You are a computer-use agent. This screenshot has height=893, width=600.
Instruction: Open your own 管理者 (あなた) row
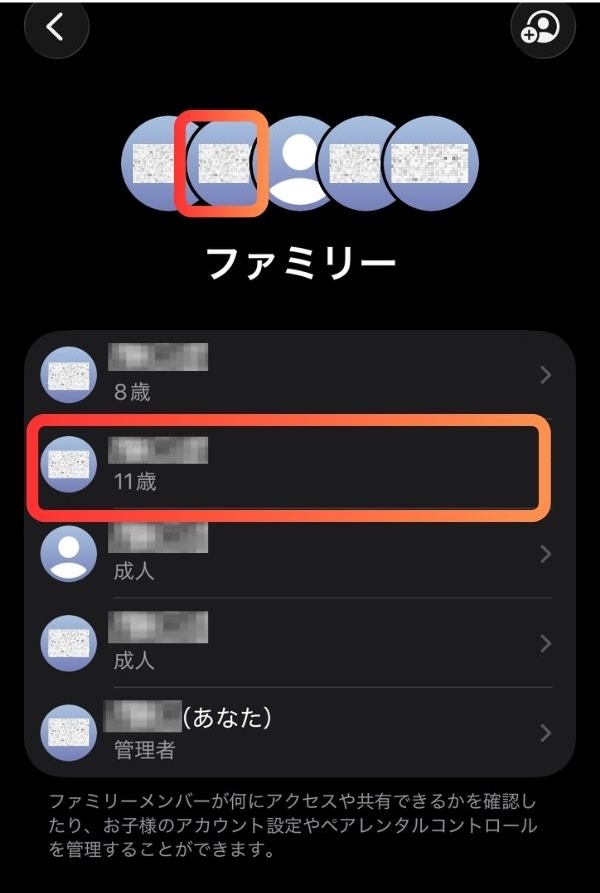(x=300, y=732)
